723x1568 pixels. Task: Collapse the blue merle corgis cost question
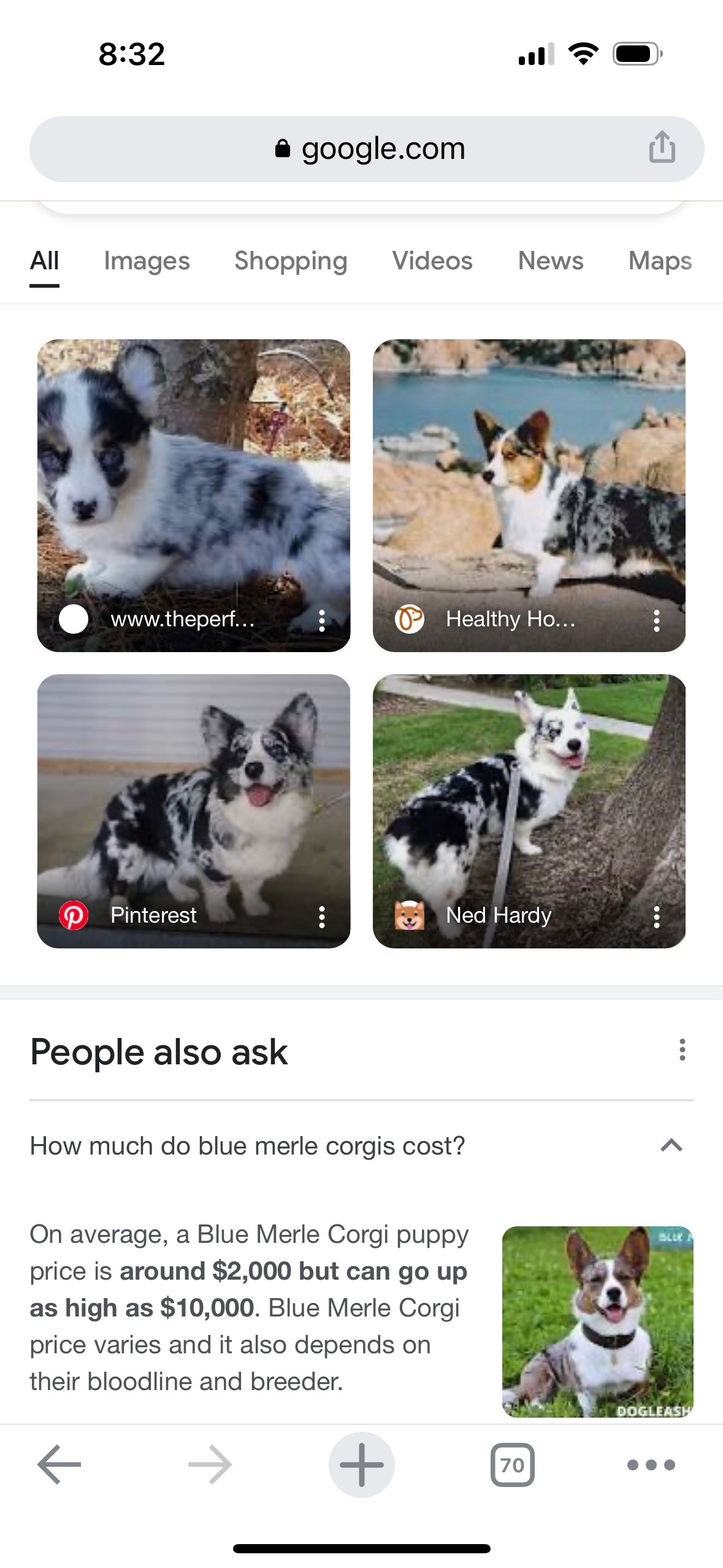tap(671, 1145)
